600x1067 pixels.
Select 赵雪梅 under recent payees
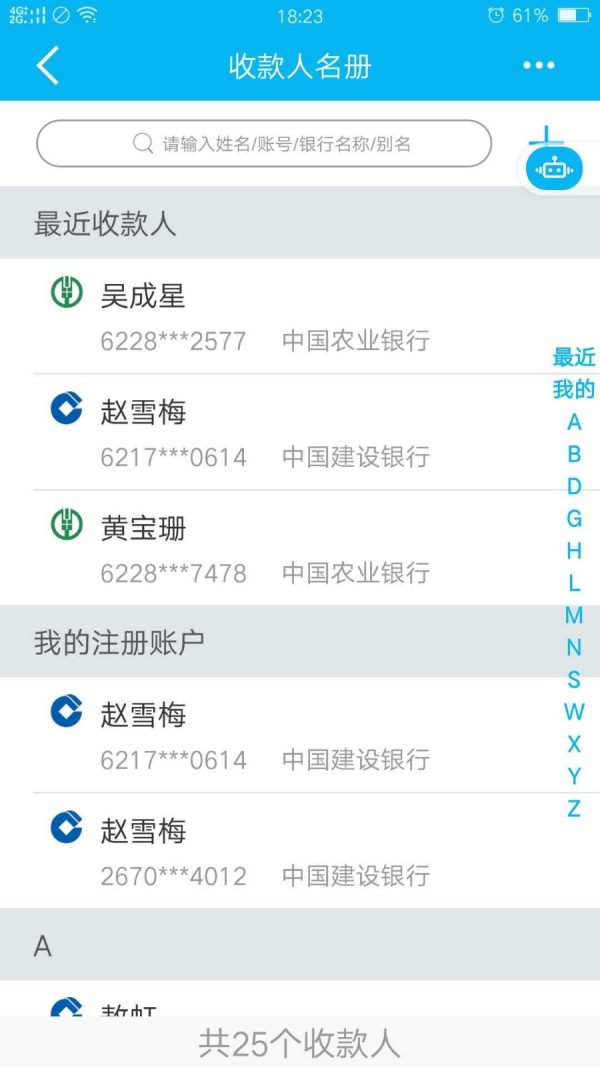(300, 432)
